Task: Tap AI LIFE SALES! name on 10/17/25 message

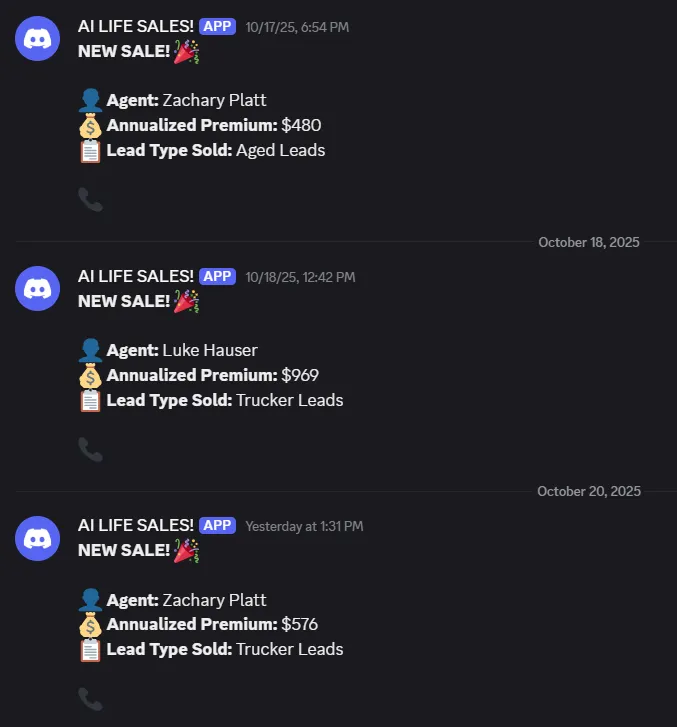Action: point(136,26)
